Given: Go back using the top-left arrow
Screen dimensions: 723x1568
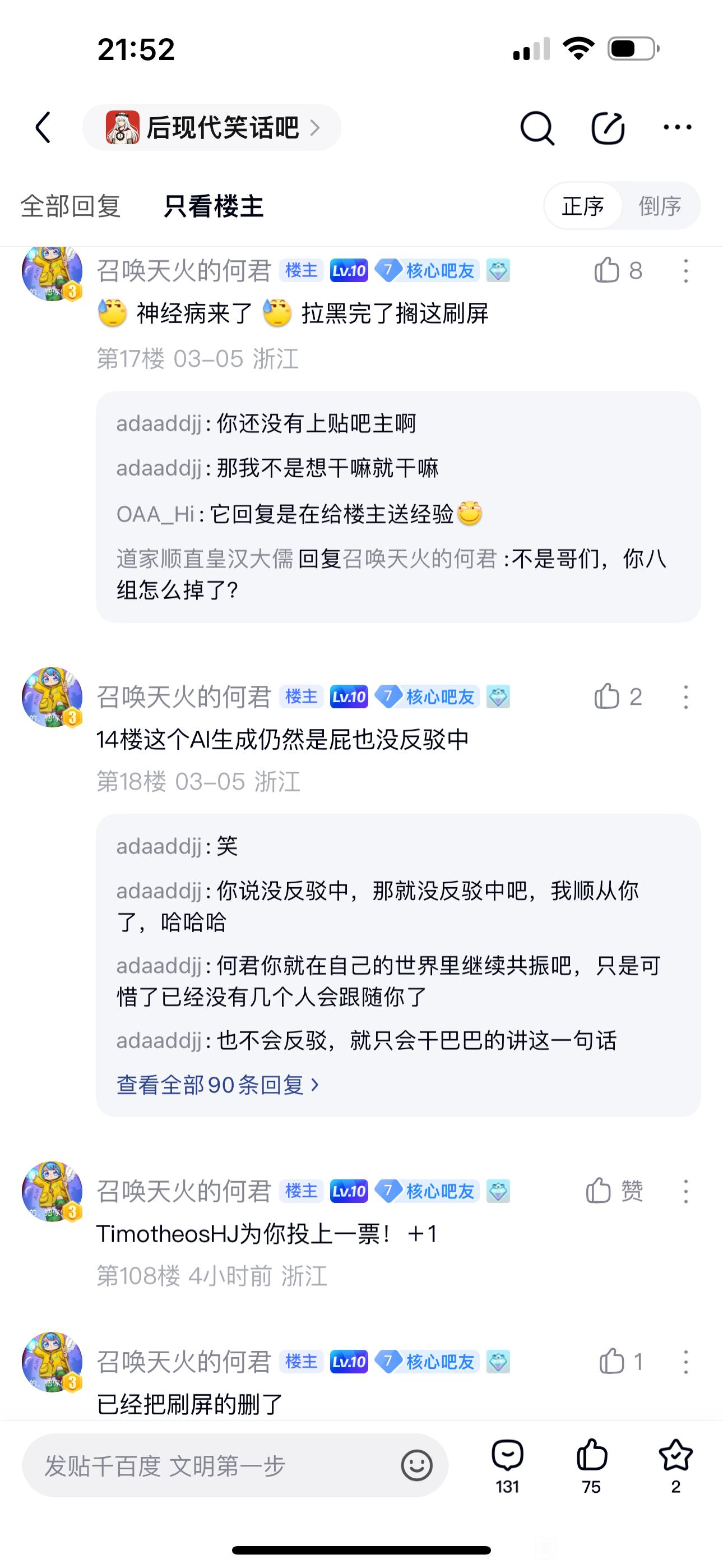Looking at the screenshot, I should 43,127.
